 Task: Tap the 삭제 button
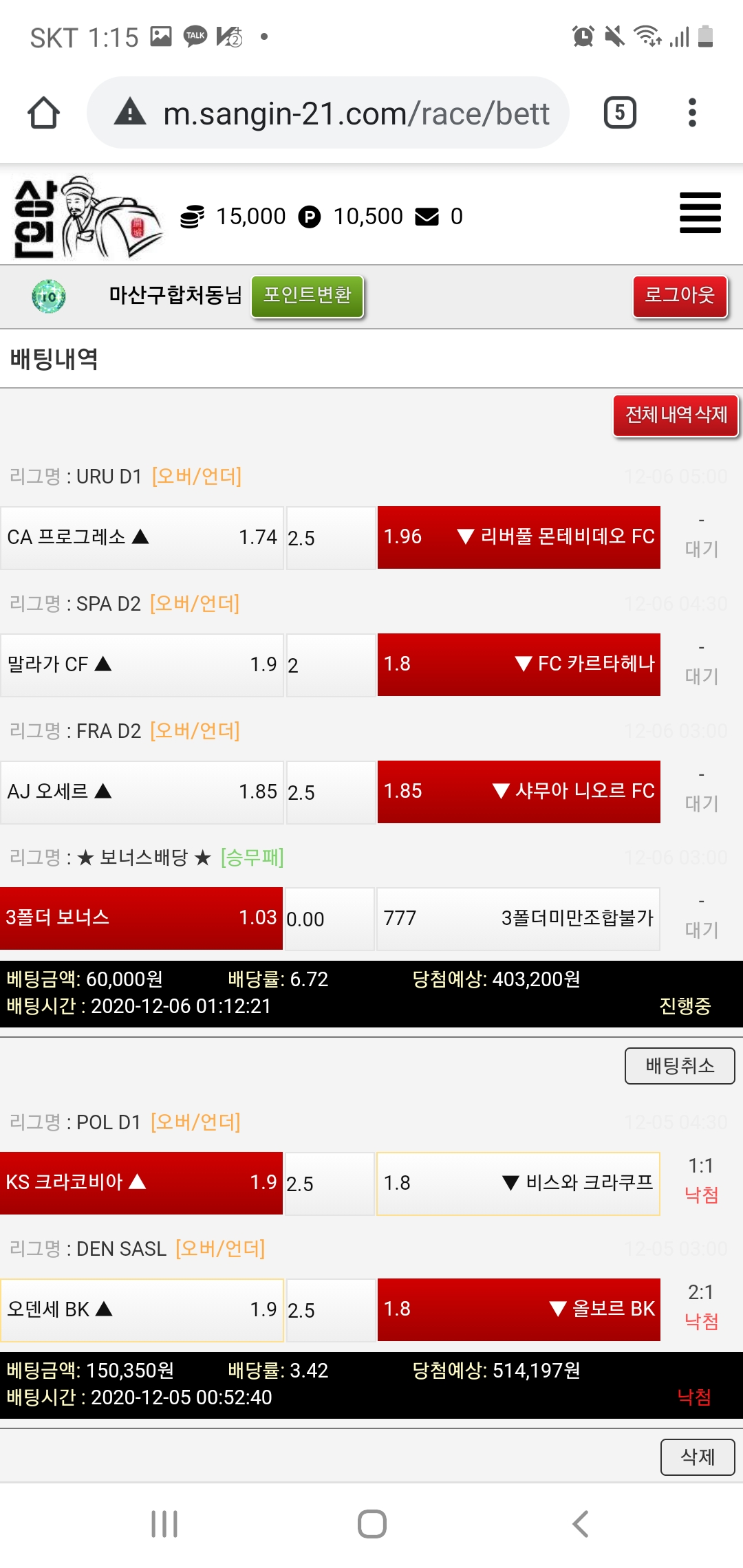click(698, 1457)
